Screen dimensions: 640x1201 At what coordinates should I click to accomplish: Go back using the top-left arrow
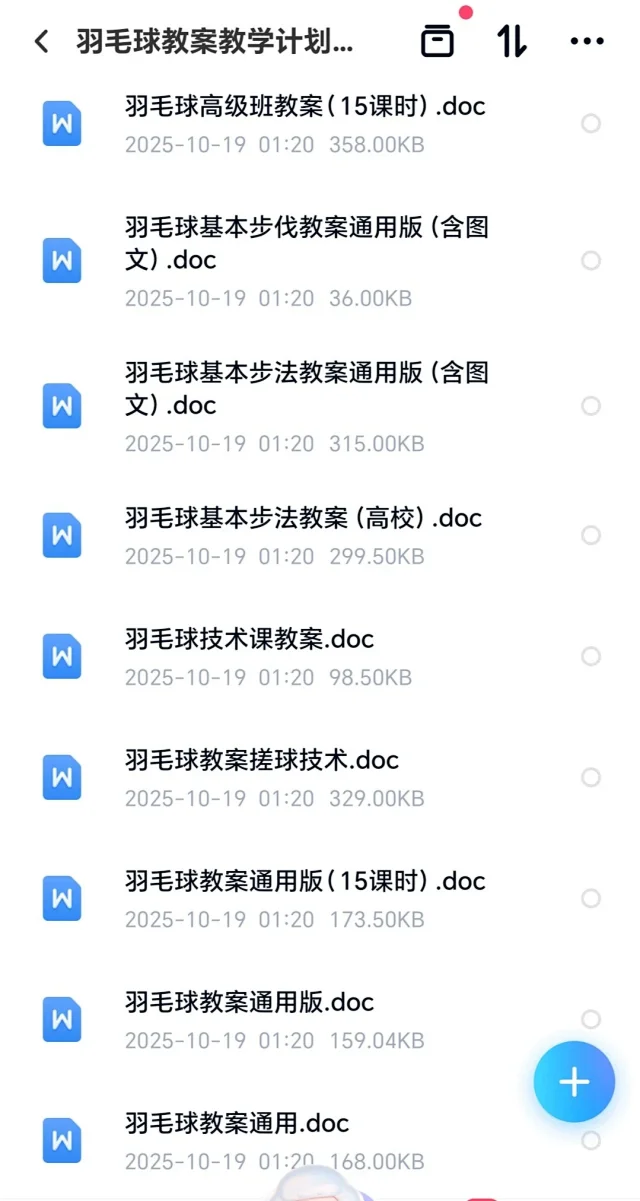[41, 42]
